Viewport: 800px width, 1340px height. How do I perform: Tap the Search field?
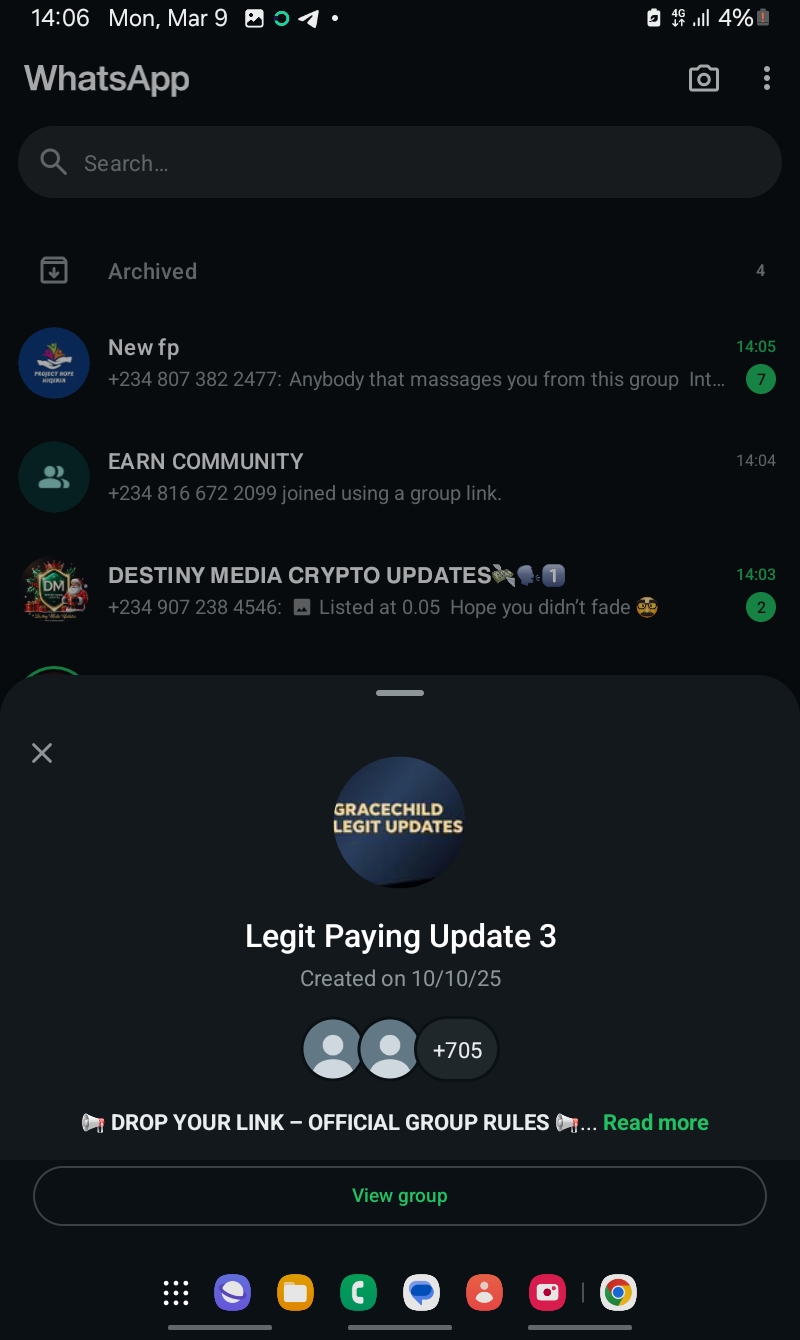(x=400, y=163)
